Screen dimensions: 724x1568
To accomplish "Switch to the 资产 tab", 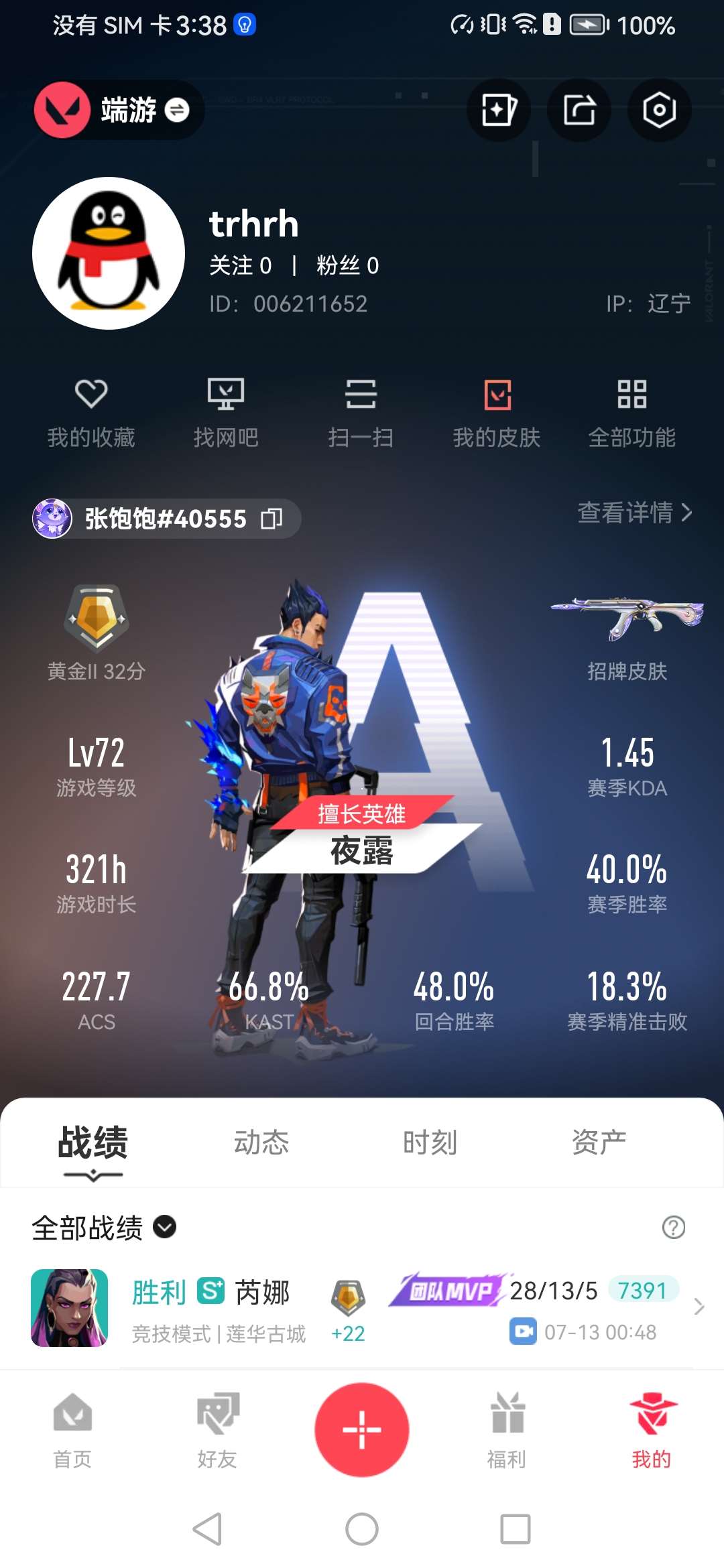I will pyautogui.click(x=599, y=1142).
